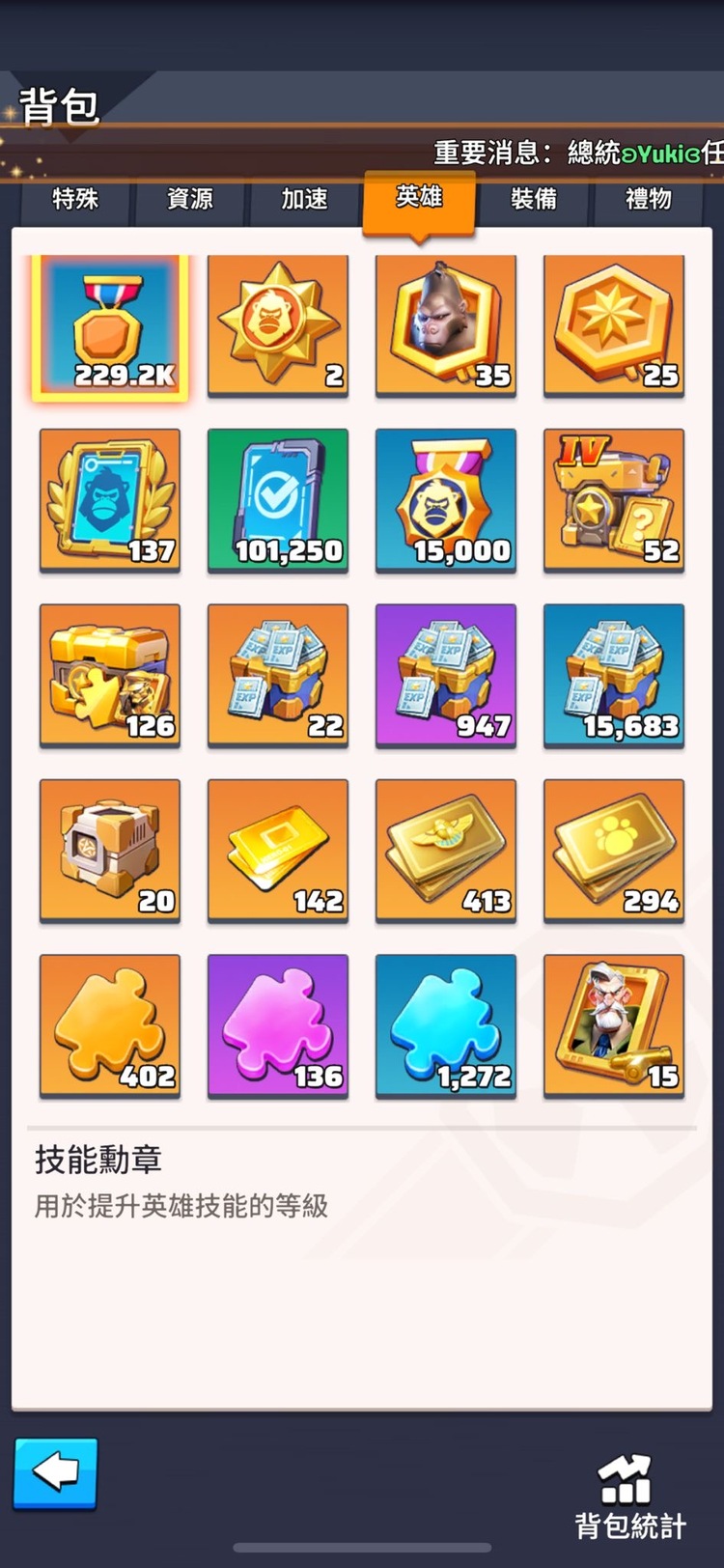Select the orange puzzle piece with 402
Image resolution: width=724 pixels, height=1568 pixels.
click(110, 1025)
